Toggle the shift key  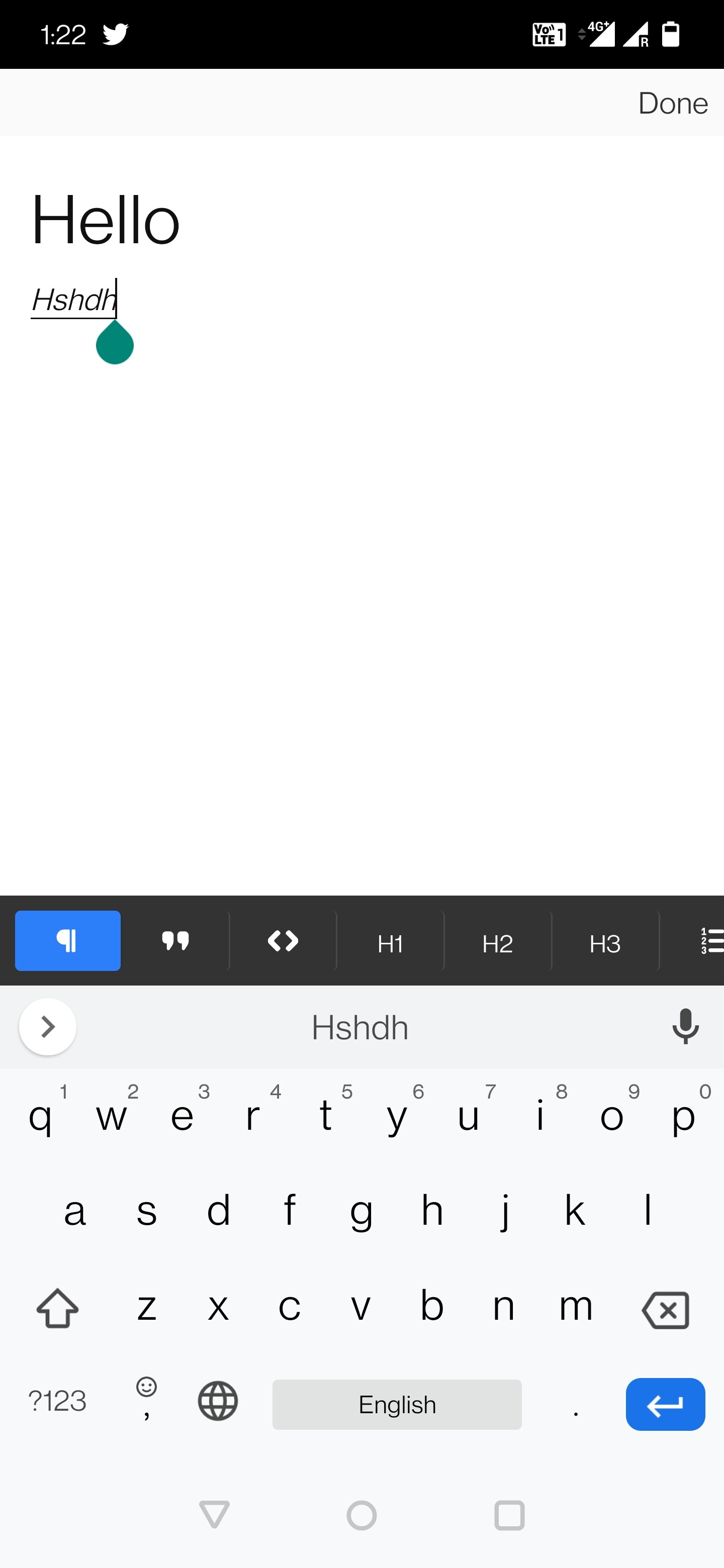(x=58, y=1309)
